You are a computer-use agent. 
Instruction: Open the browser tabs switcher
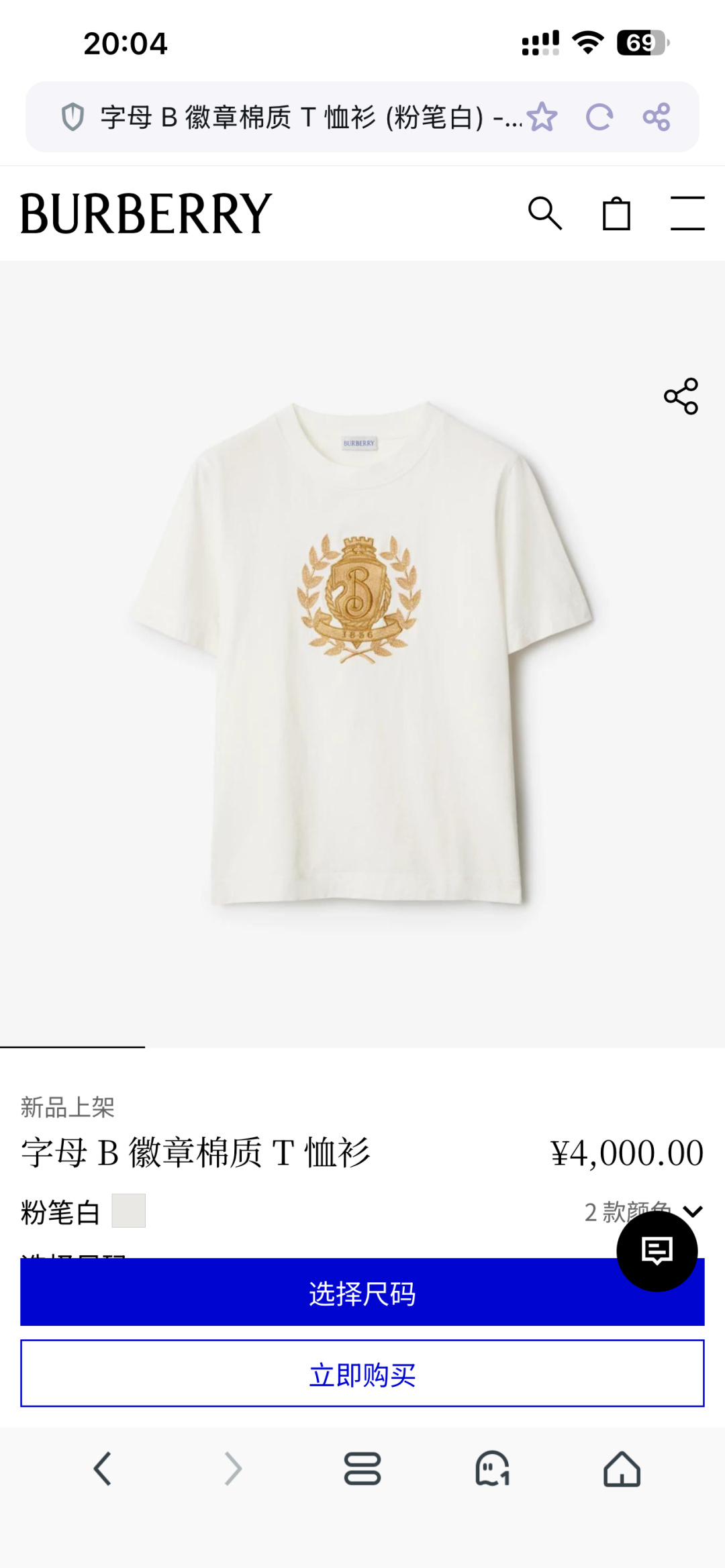click(362, 1469)
